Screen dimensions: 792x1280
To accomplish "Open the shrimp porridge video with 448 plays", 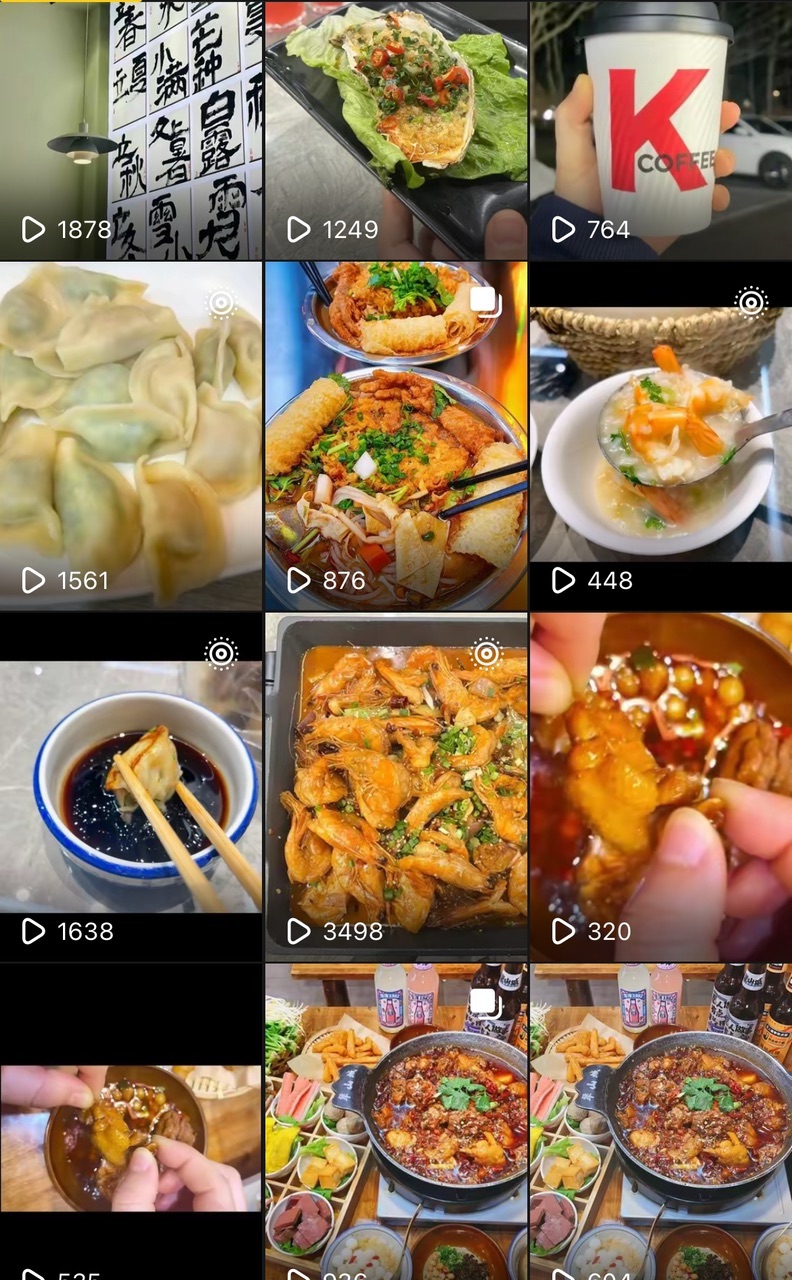I will (661, 435).
